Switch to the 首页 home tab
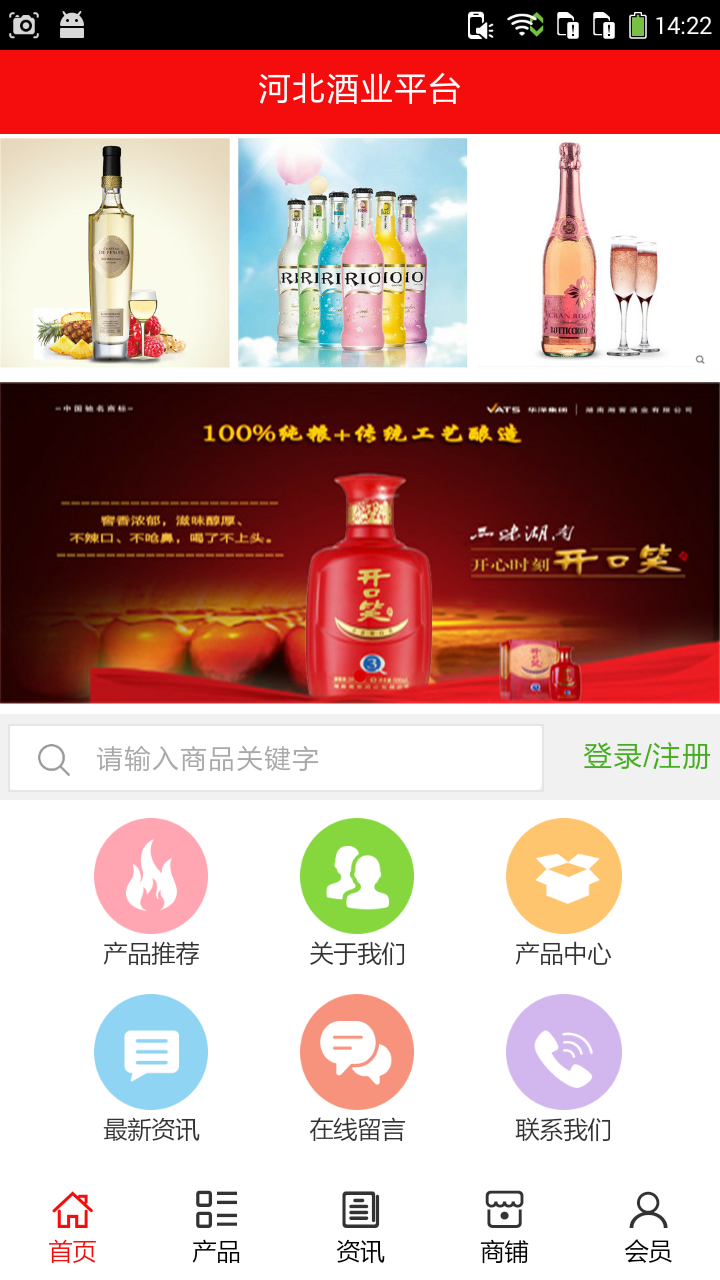Viewport: 720px width, 1280px height. (72, 1227)
